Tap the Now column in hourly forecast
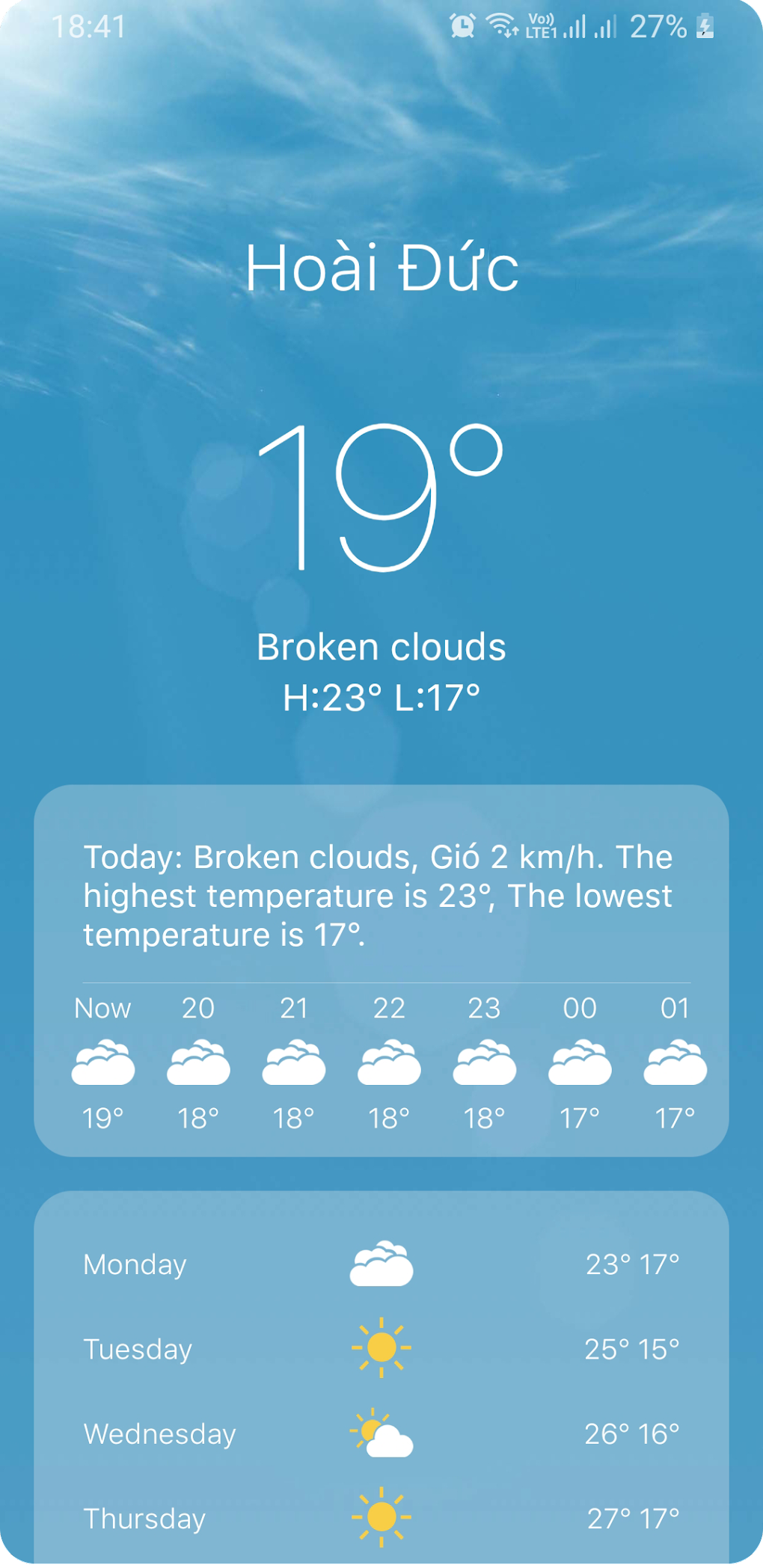Image resolution: width=763 pixels, height=1568 pixels. (x=102, y=1062)
